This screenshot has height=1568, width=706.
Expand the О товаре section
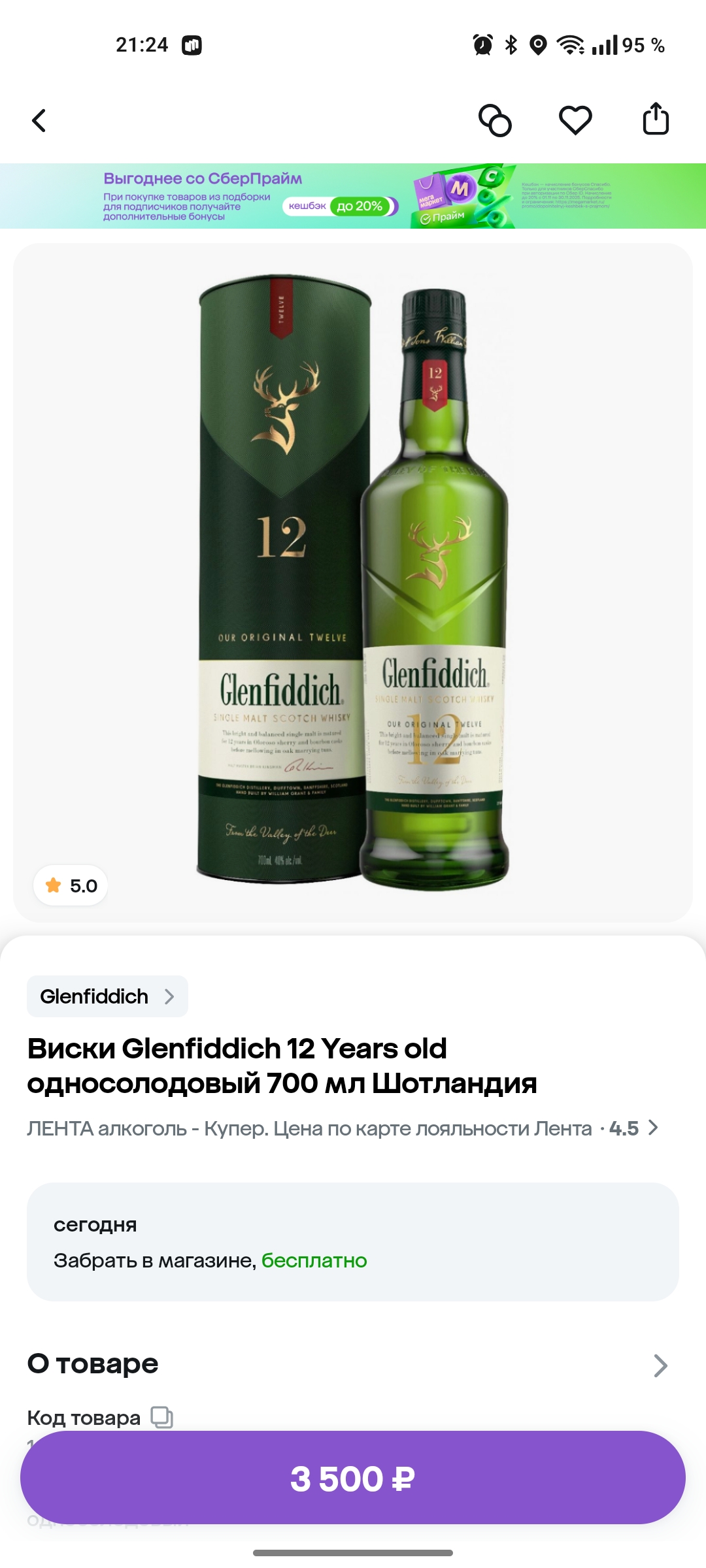[x=660, y=1365]
